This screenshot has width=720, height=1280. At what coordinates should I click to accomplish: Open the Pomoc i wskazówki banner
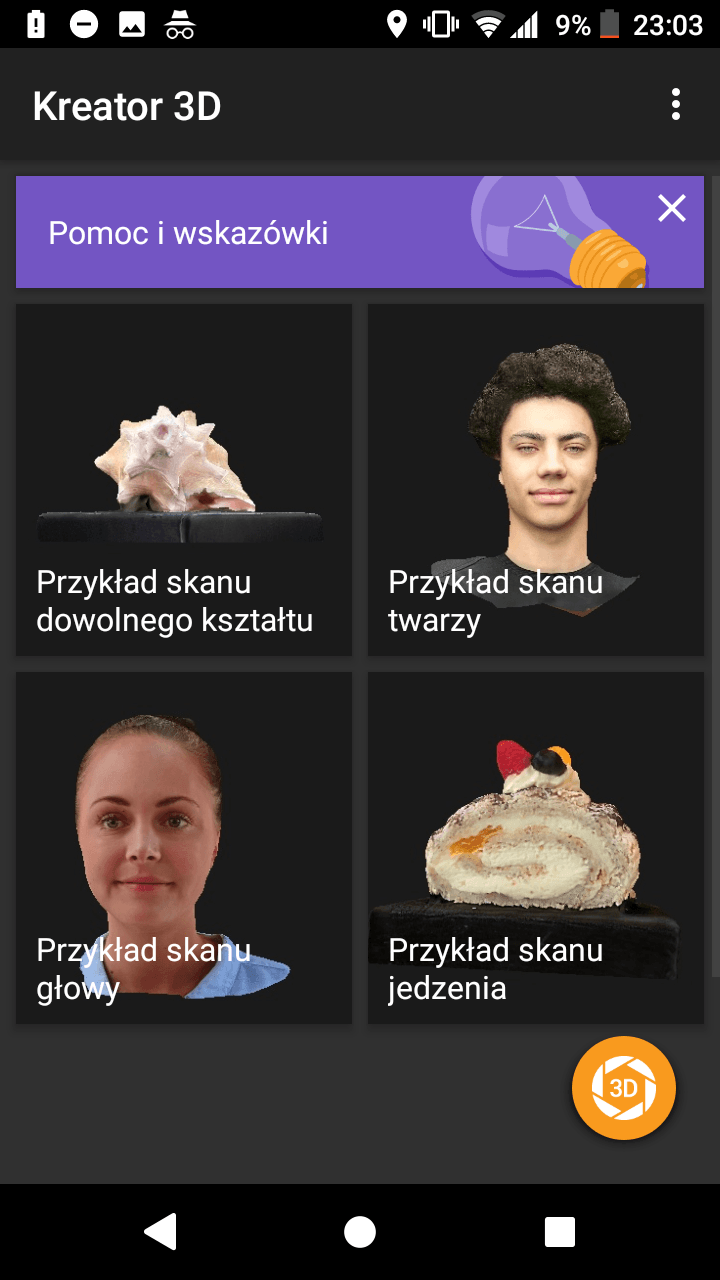coord(360,232)
